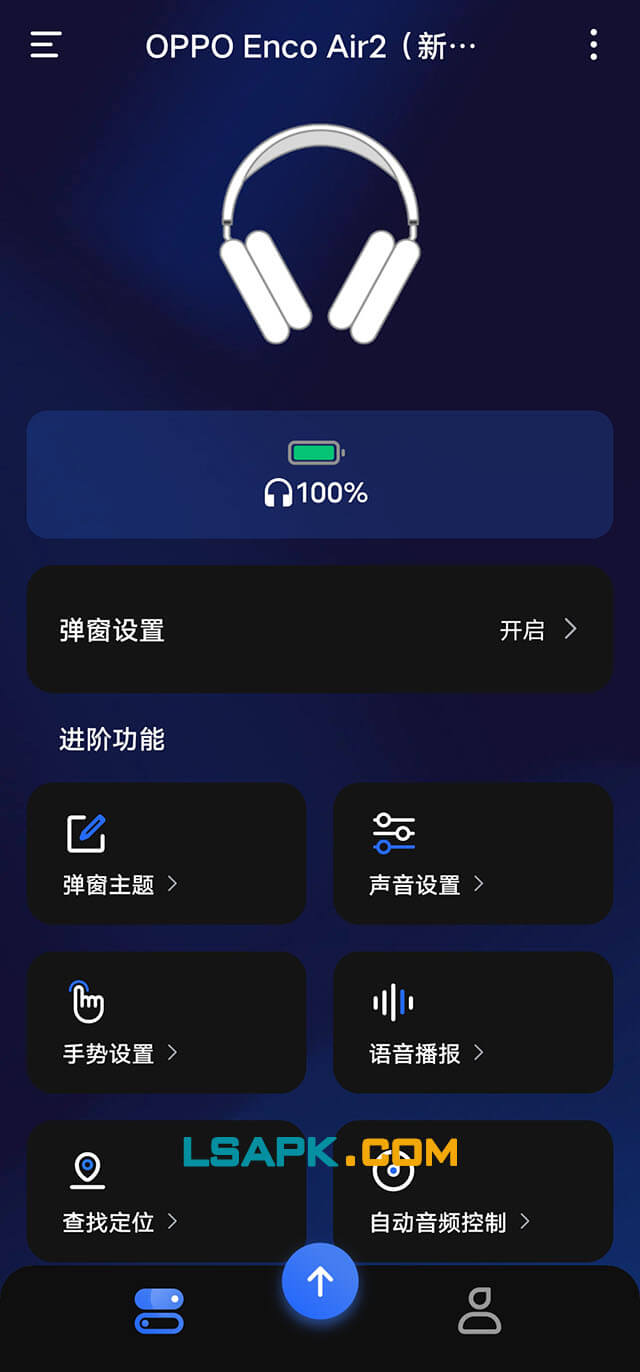Go to 手势设置 gesture settings
640x1372 pixels.
pyautogui.click(x=166, y=1021)
